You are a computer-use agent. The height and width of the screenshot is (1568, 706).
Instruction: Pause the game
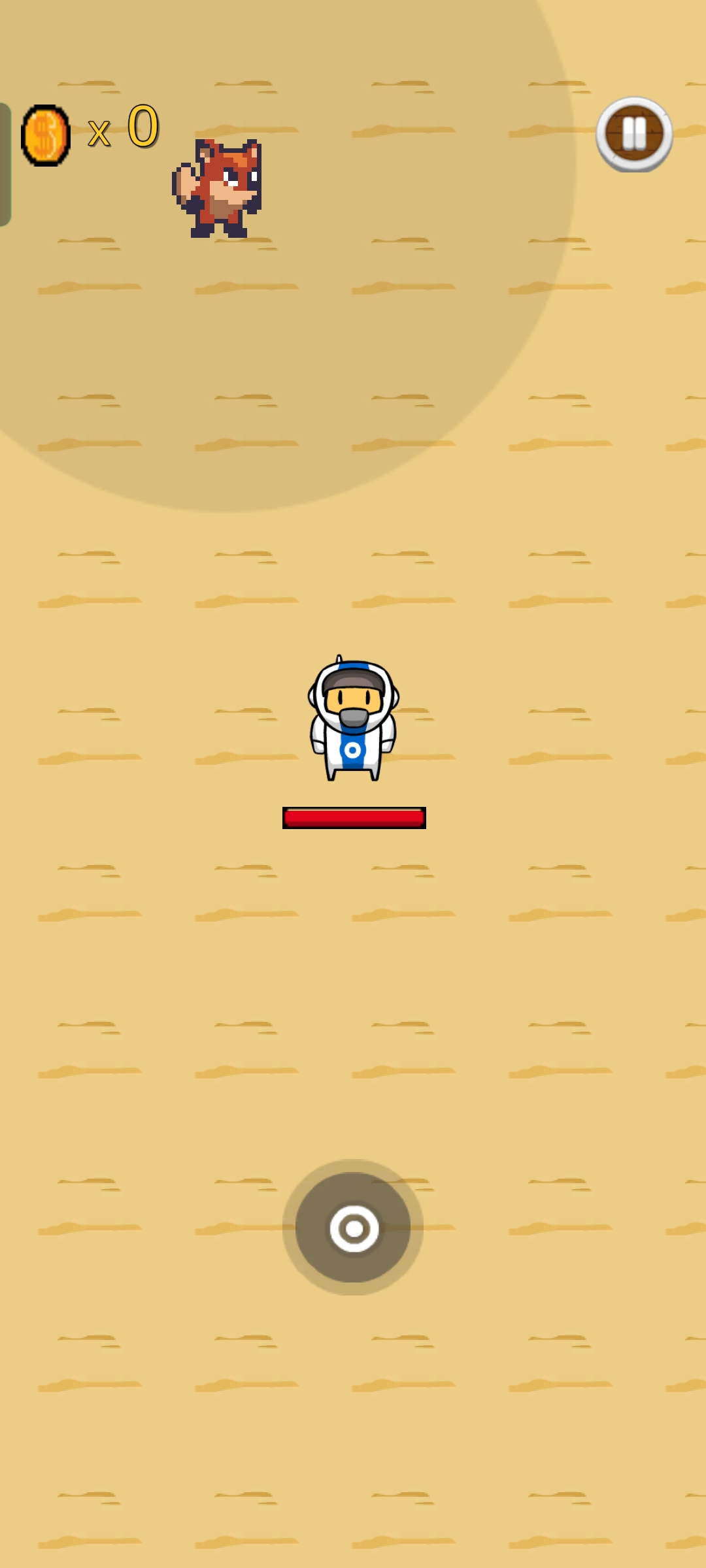[x=634, y=134]
